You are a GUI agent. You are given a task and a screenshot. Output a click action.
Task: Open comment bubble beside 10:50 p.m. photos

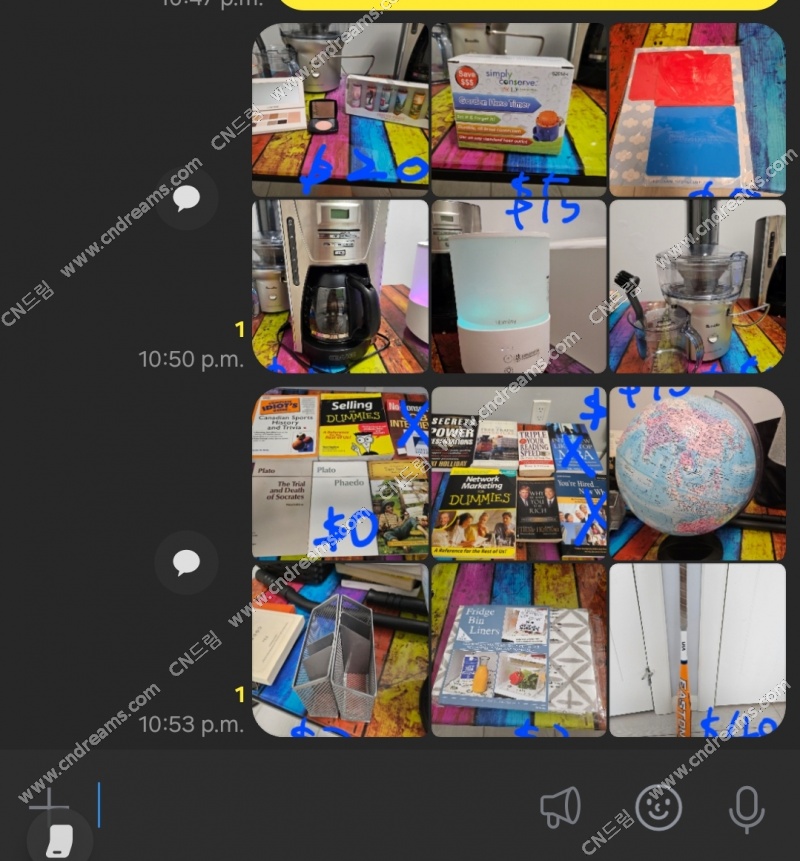[186, 199]
